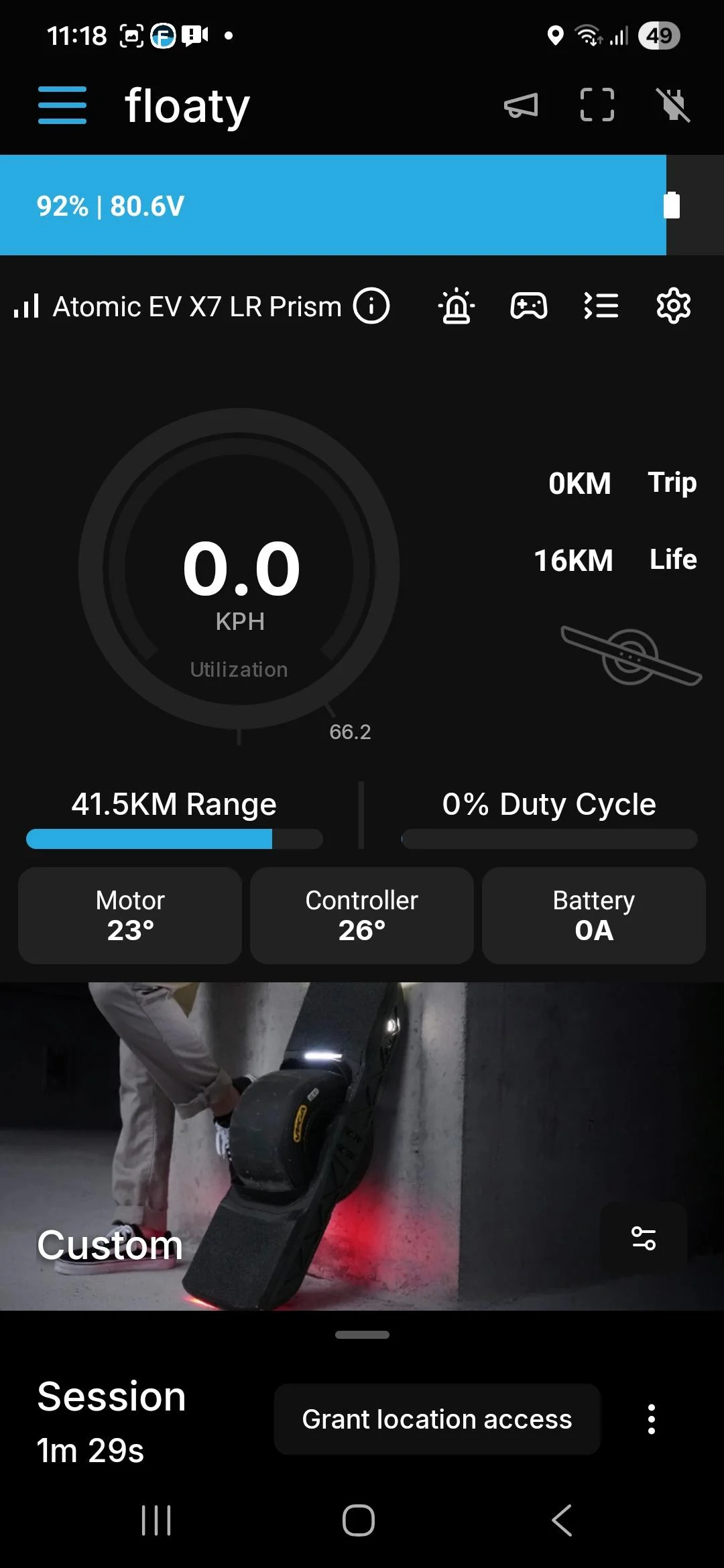724x1568 pixels.
Task: Grant location access for the session
Action: [x=437, y=1419]
